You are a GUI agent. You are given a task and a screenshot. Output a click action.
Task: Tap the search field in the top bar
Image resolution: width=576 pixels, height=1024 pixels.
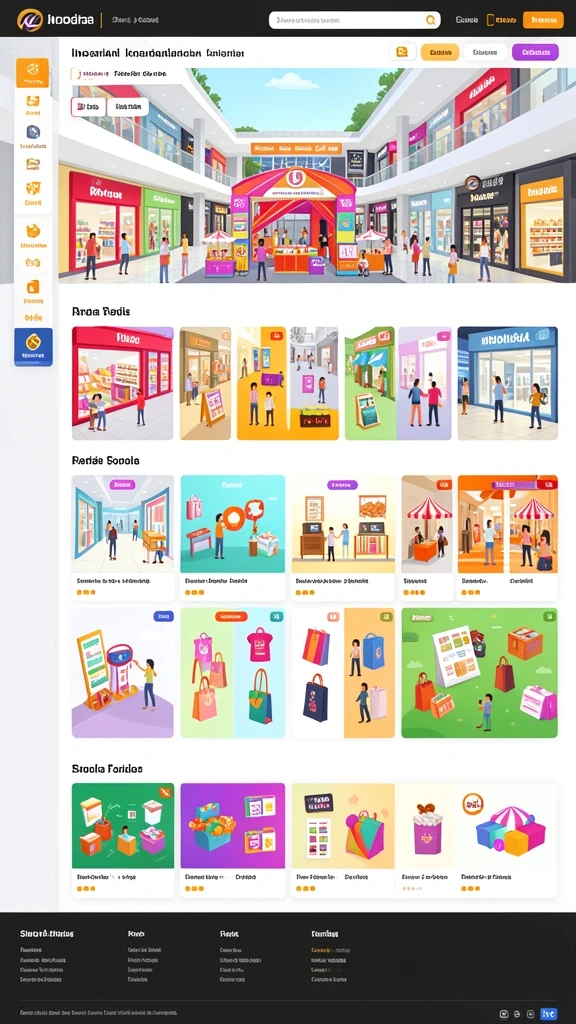tap(355, 20)
